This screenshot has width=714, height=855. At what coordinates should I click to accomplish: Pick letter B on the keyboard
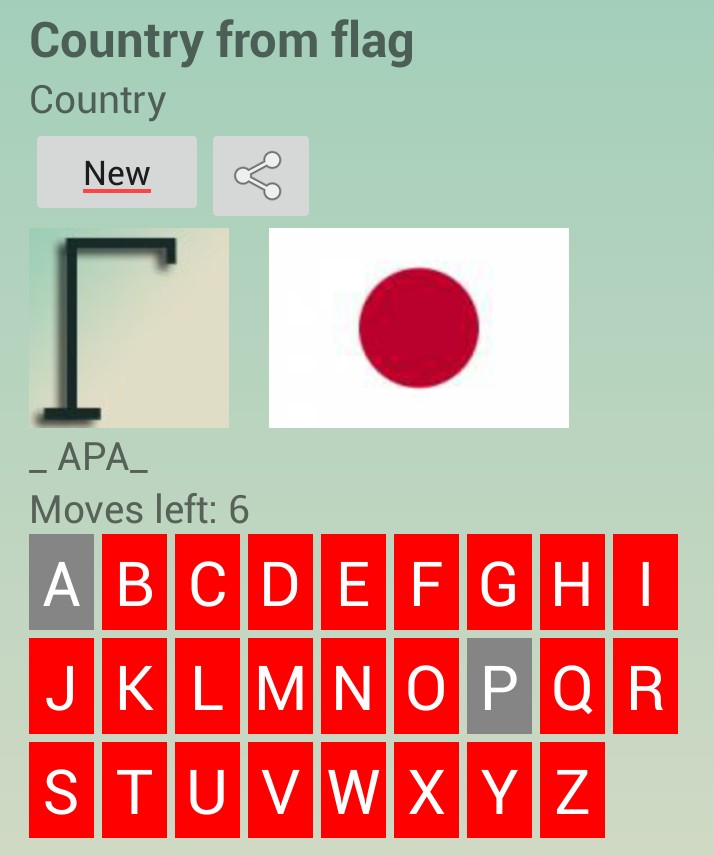coord(134,582)
